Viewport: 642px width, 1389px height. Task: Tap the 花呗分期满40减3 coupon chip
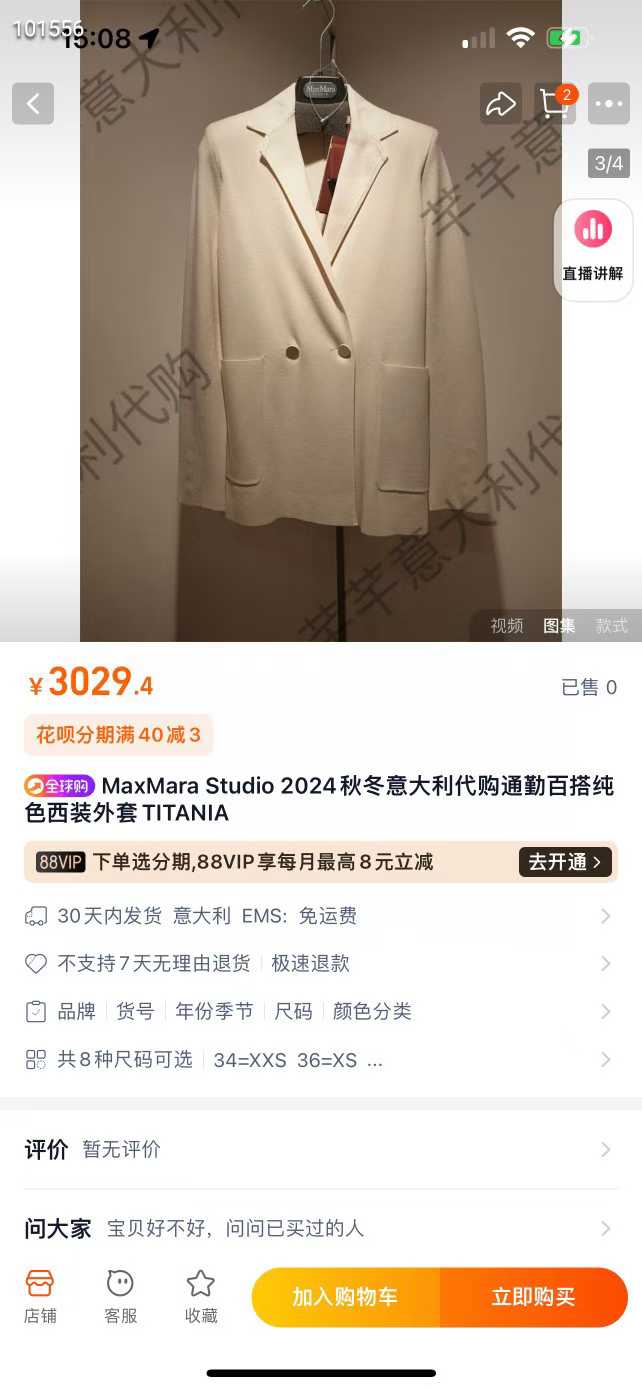click(119, 735)
